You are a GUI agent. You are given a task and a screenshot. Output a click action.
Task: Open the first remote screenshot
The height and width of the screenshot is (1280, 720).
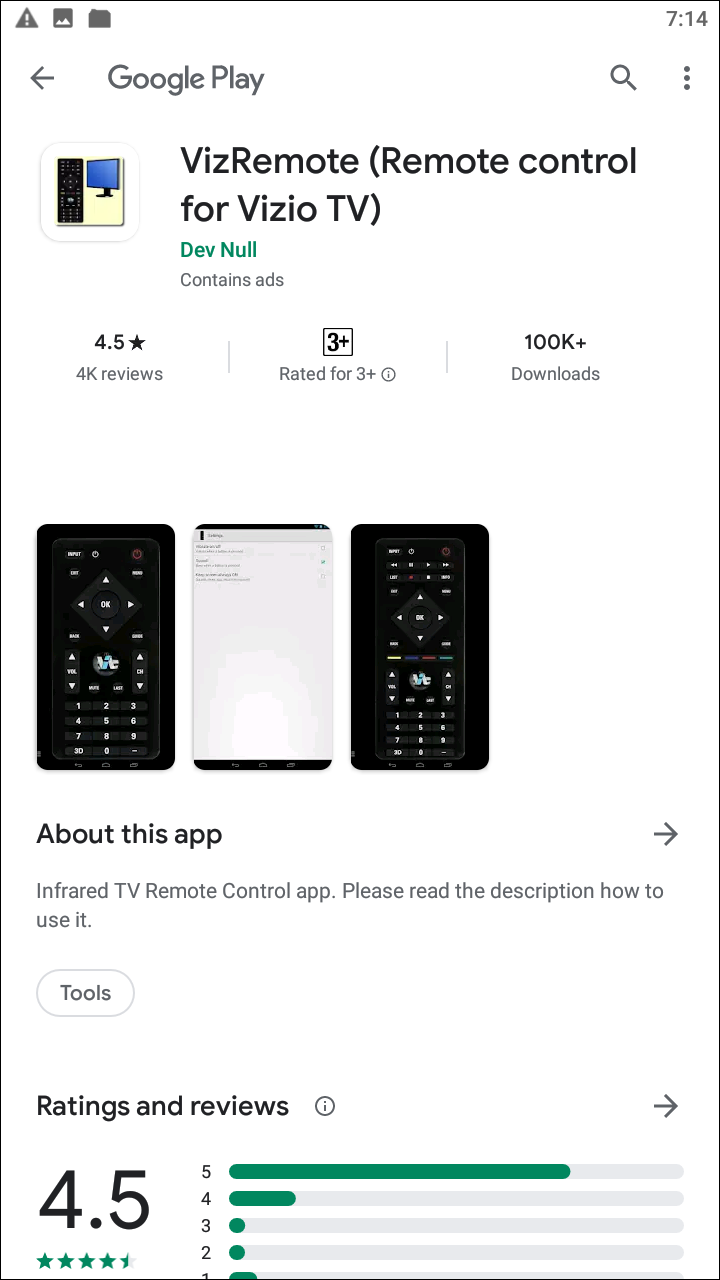106,647
